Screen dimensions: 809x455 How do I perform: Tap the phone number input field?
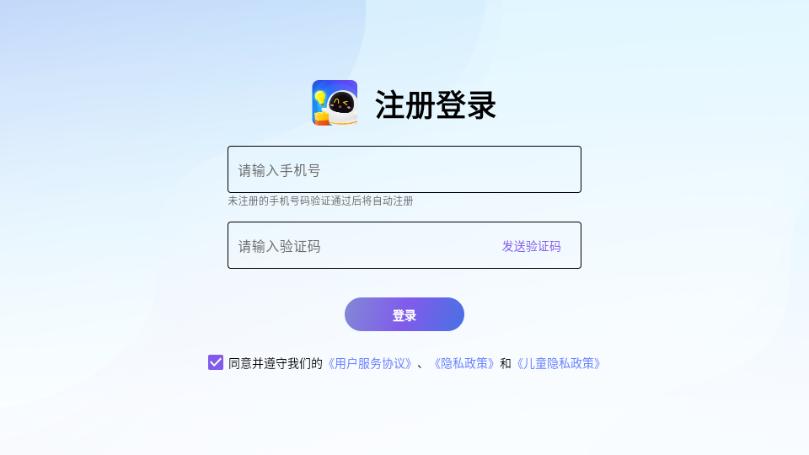[x=404, y=170]
